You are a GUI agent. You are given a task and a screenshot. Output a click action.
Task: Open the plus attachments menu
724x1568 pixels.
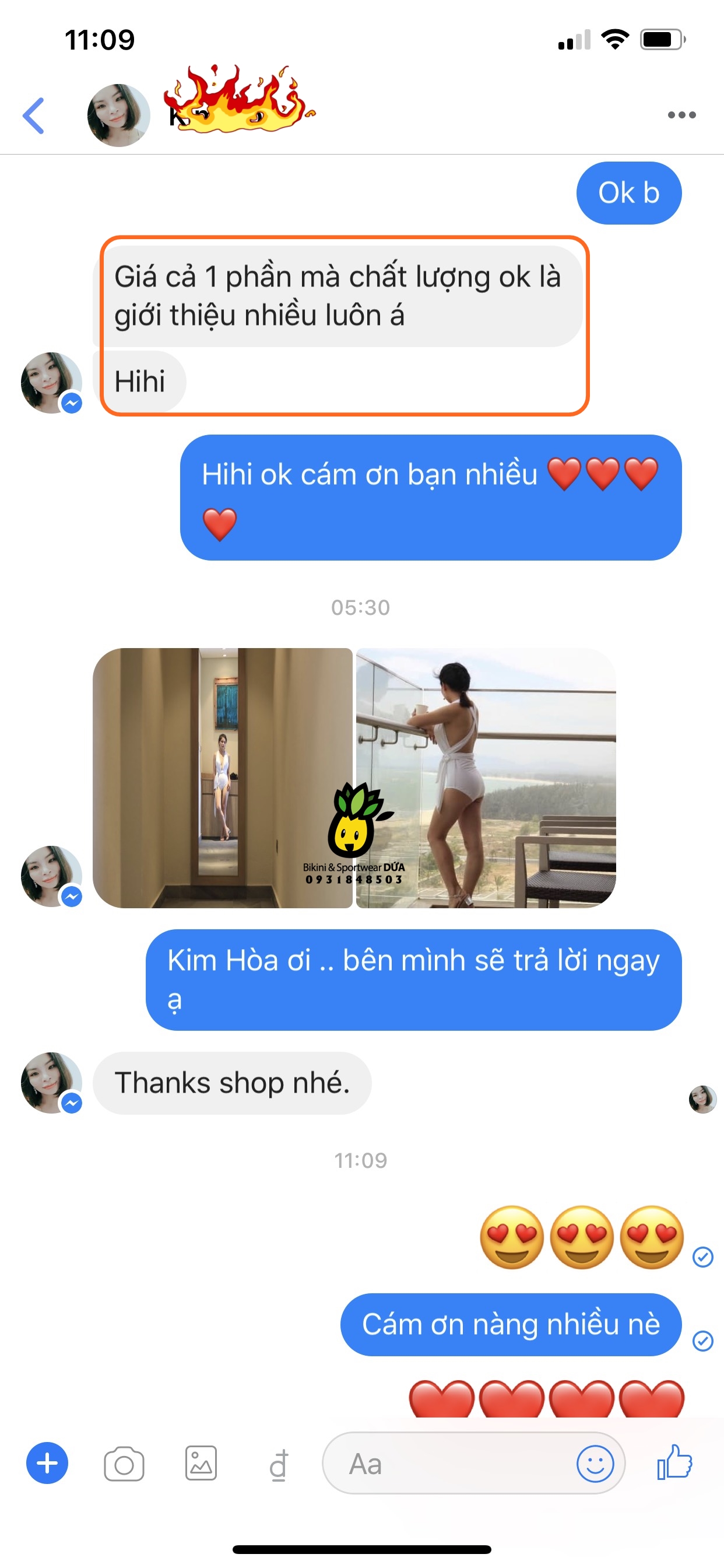tap(47, 1464)
